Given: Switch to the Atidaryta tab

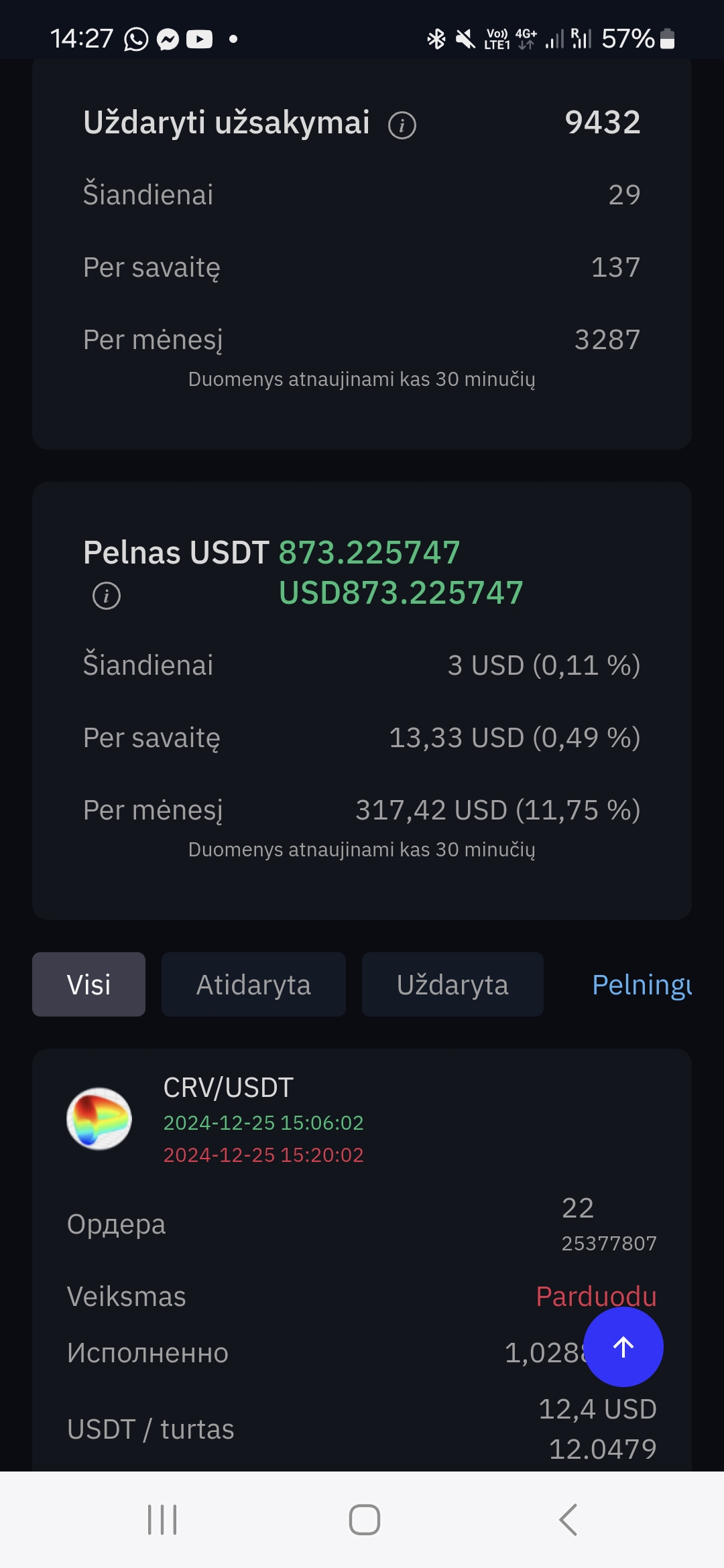Looking at the screenshot, I should [x=253, y=984].
